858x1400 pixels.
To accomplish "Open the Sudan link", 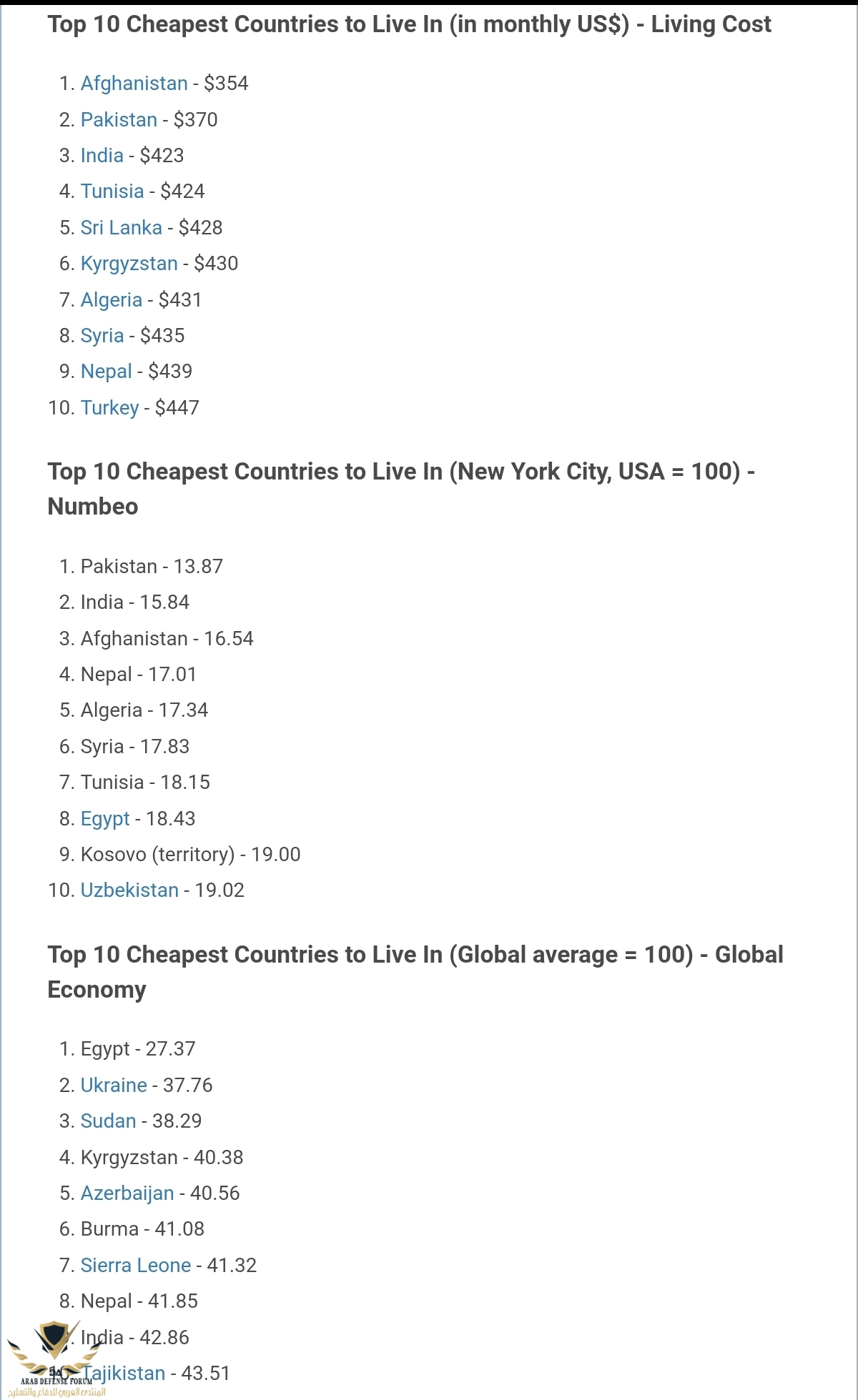I will tap(108, 1121).
